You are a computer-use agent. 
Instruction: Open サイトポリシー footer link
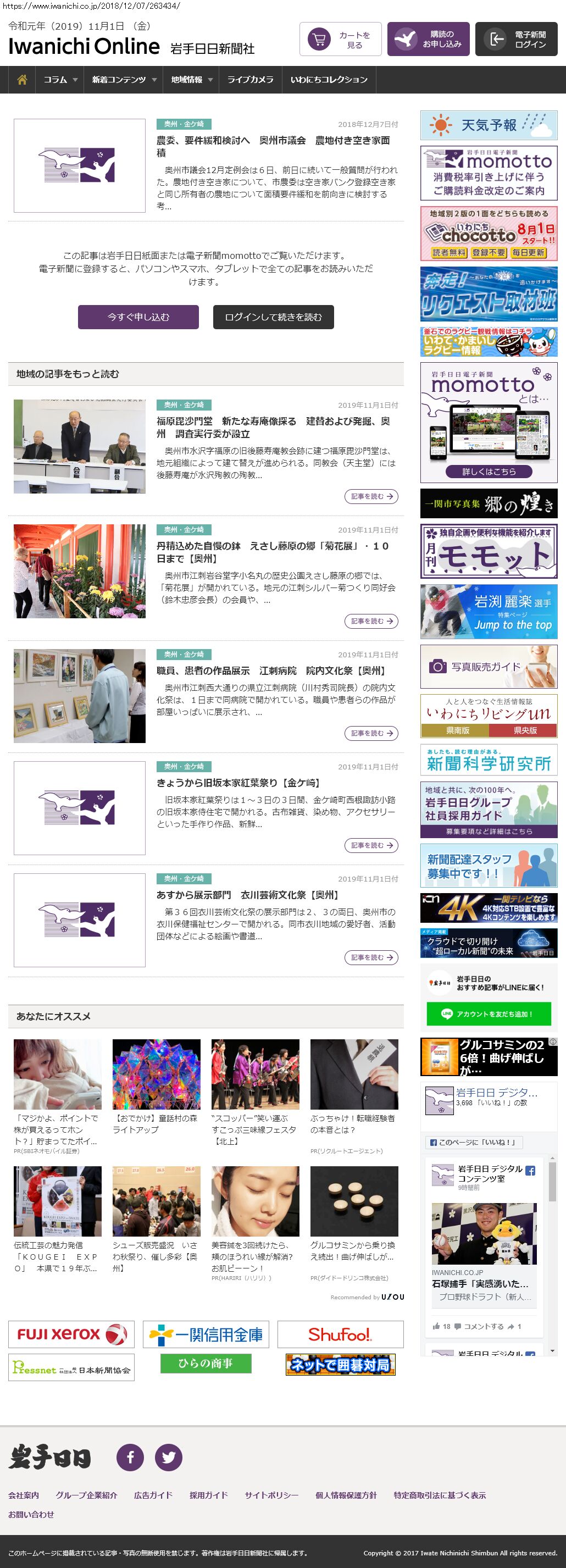click(271, 1495)
